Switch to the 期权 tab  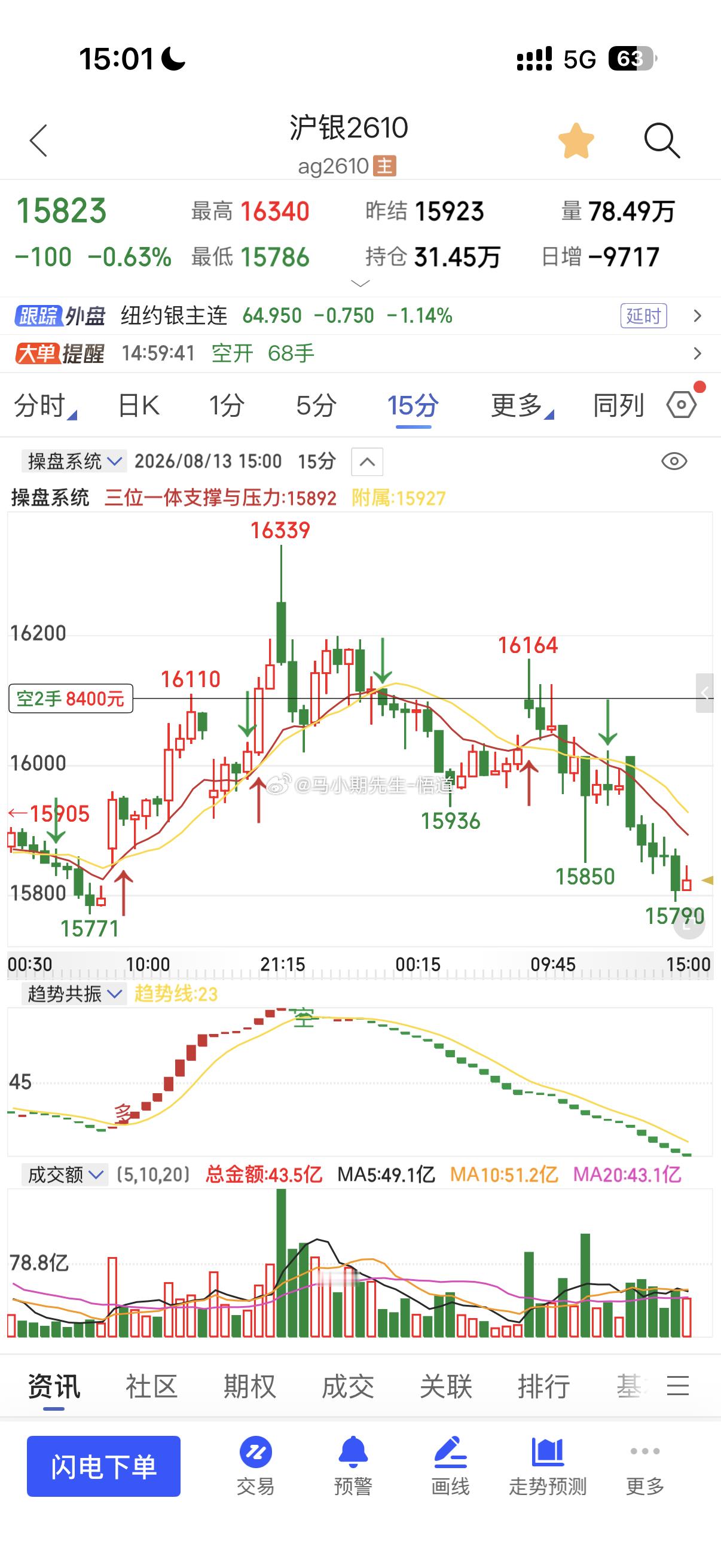(x=249, y=1387)
